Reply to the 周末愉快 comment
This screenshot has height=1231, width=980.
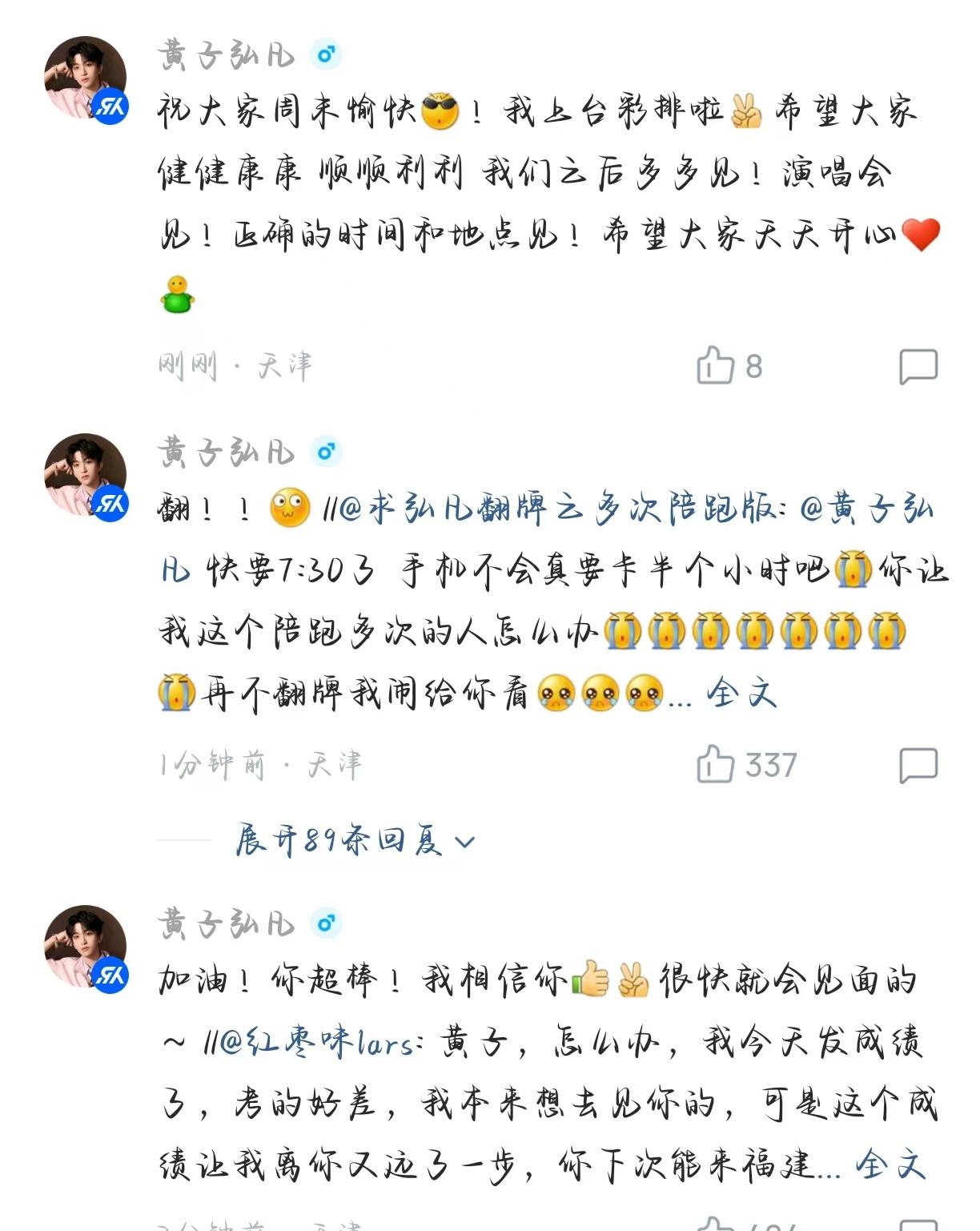918,367
